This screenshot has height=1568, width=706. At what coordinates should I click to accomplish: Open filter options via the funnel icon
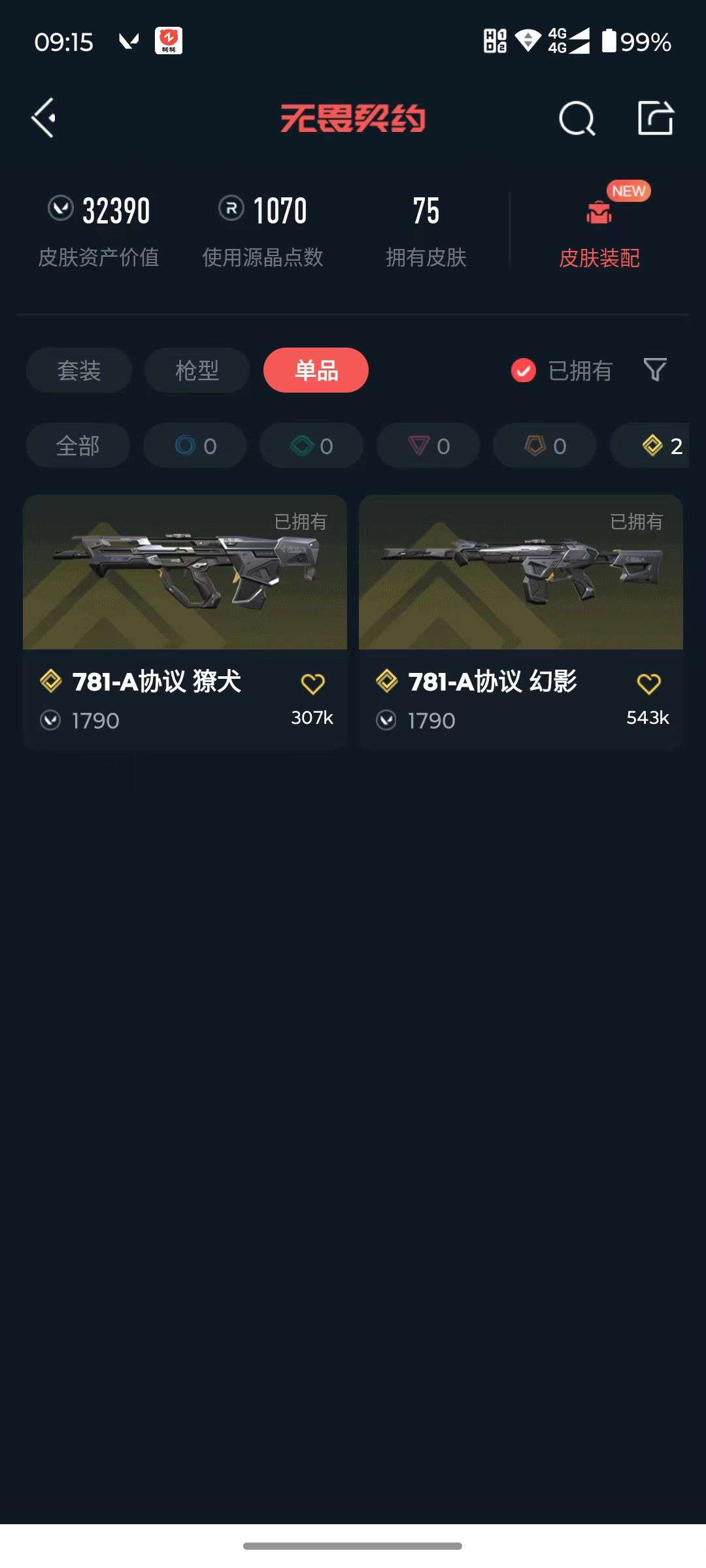(655, 370)
